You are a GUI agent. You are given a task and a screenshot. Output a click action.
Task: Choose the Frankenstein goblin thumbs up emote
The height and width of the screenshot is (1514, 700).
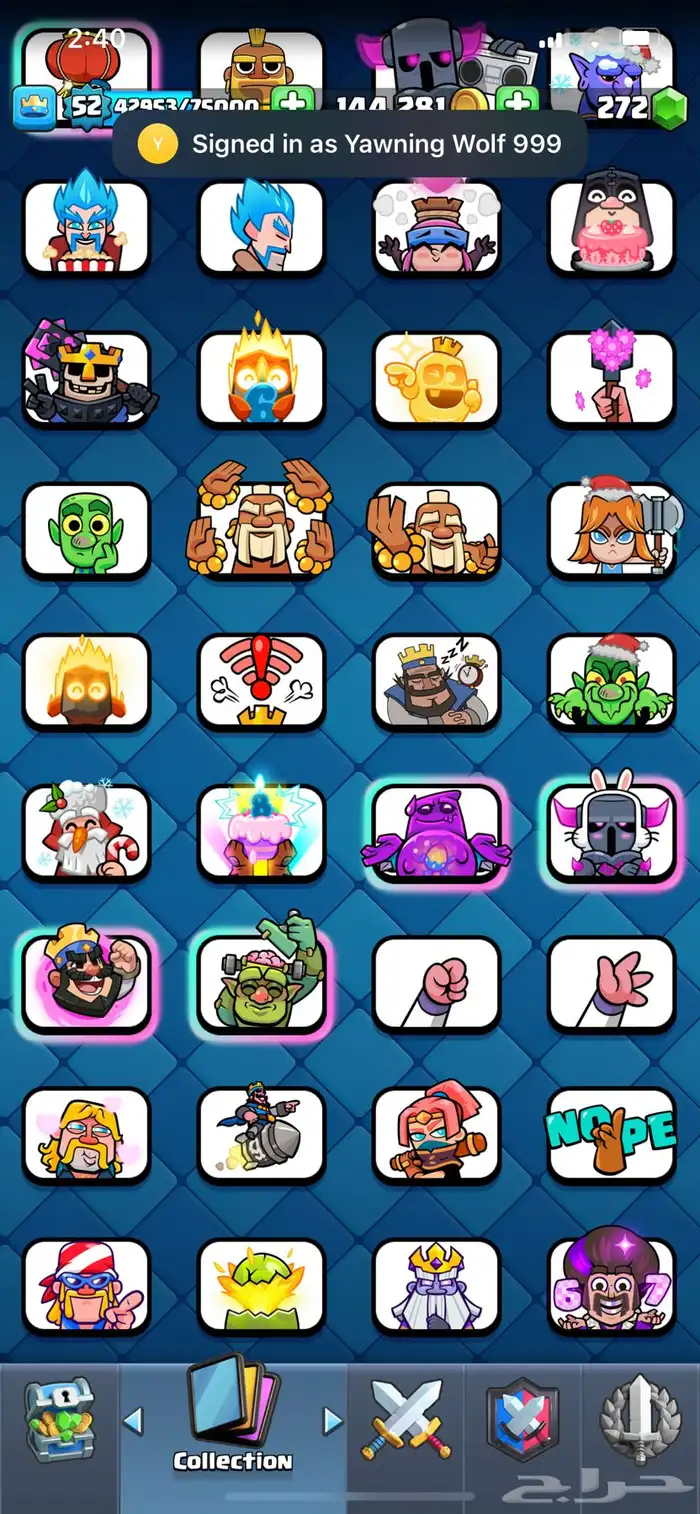pos(261,985)
